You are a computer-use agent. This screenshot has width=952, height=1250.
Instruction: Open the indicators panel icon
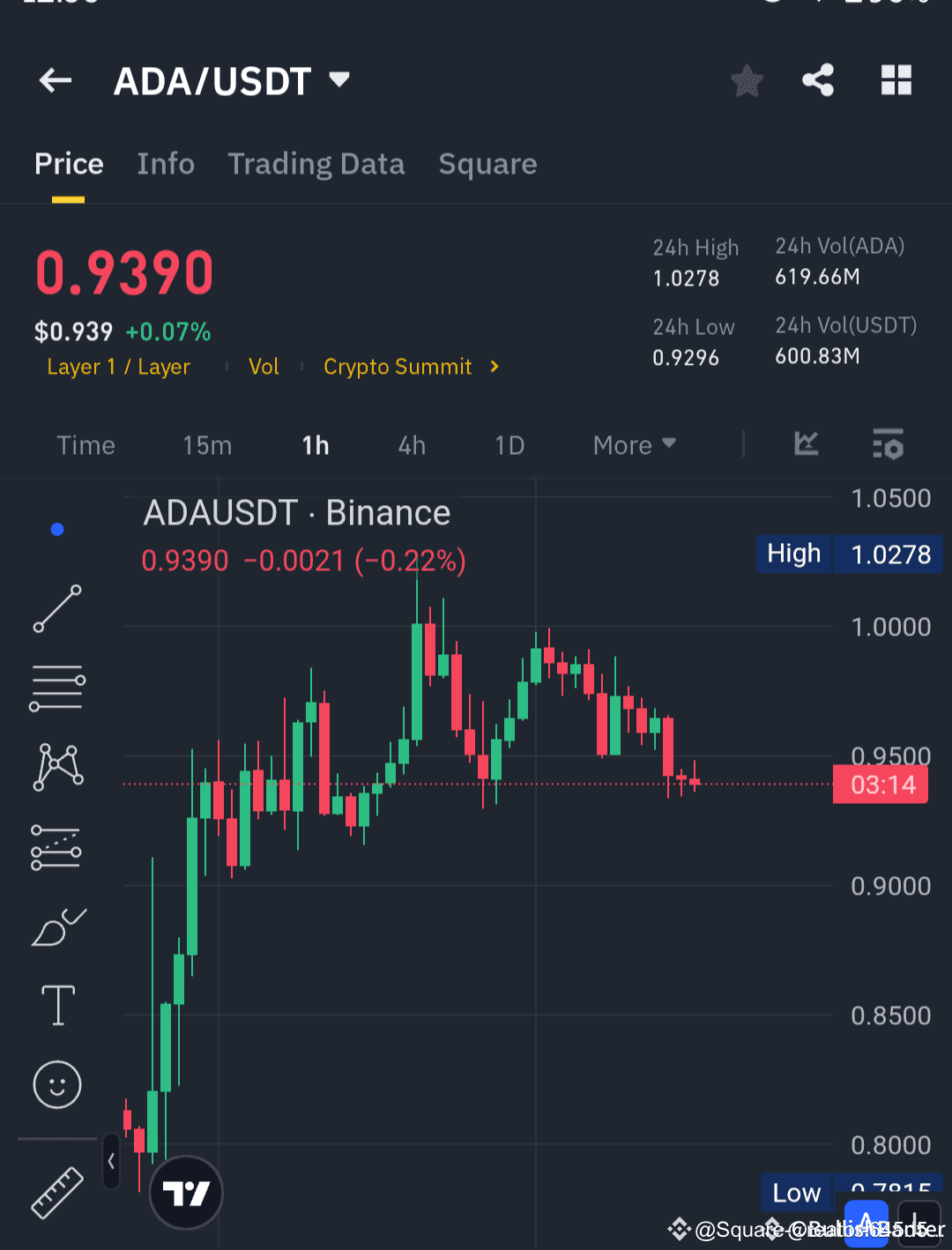(888, 445)
